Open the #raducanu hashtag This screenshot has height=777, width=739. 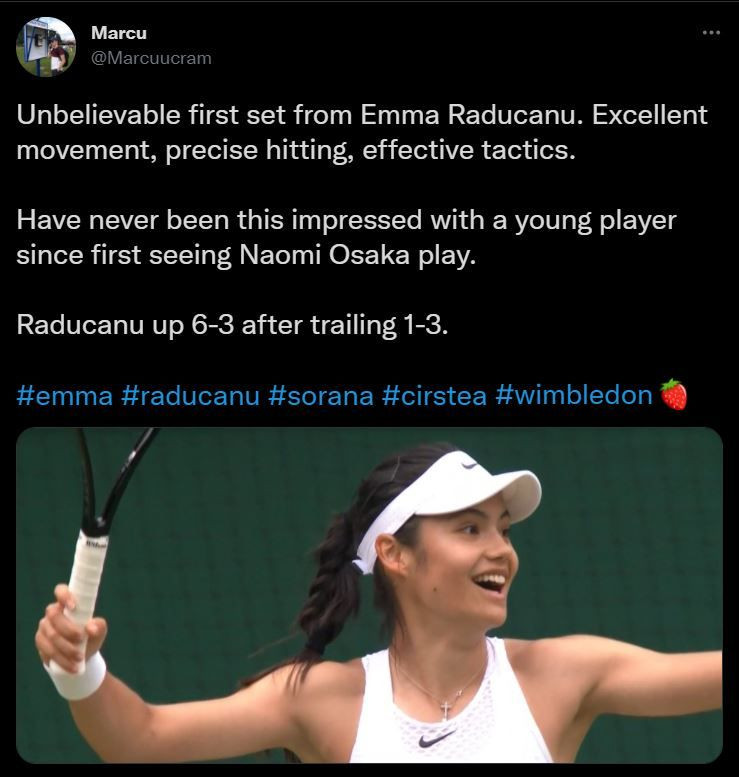(x=189, y=395)
